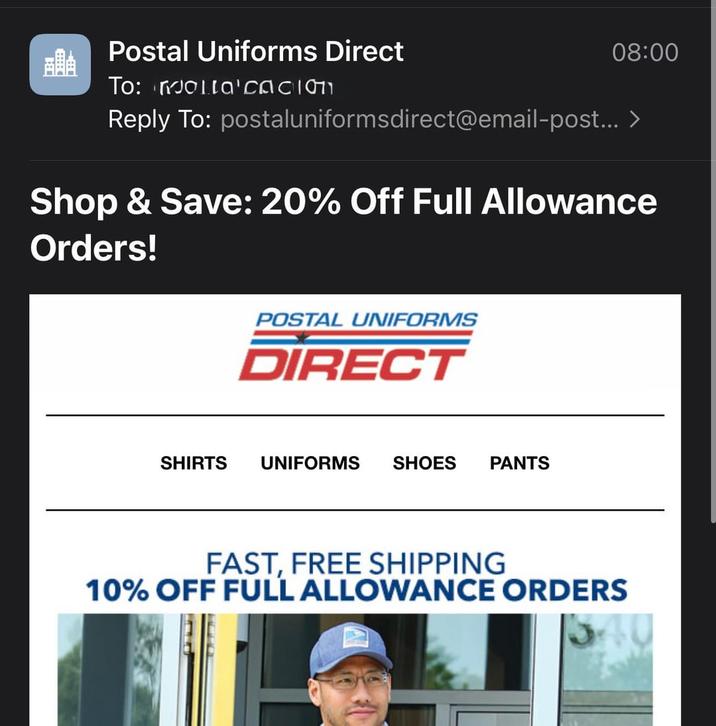Select the PANTS category link
Image resolution: width=716 pixels, height=726 pixels.
click(x=519, y=463)
